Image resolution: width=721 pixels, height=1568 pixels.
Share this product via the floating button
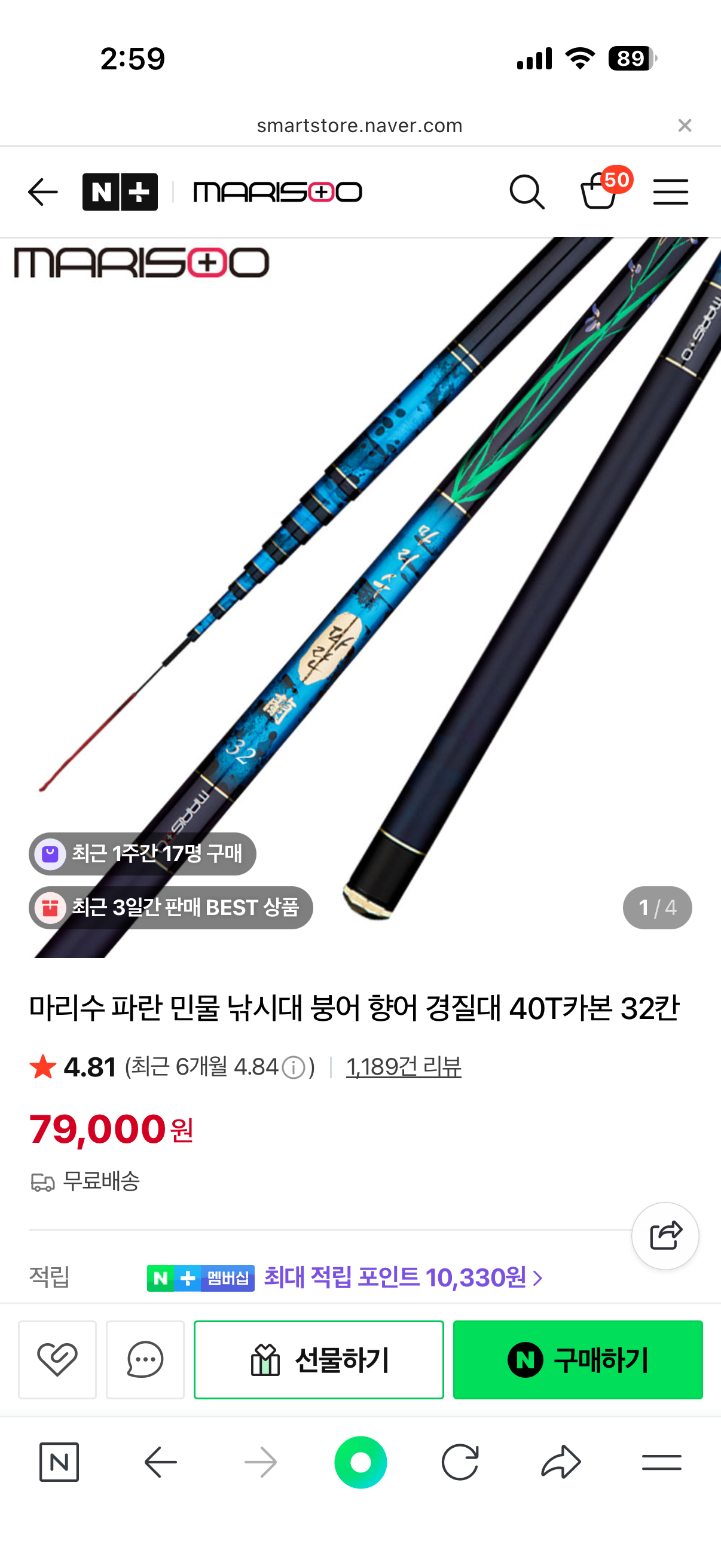click(x=664, y=1236)
